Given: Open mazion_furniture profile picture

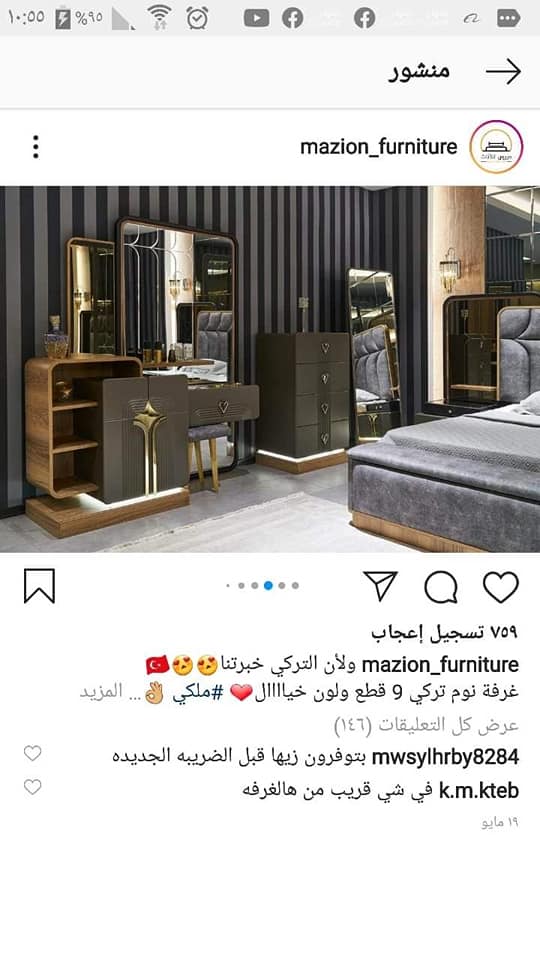Looking at the screenshot, I should 496,147.
